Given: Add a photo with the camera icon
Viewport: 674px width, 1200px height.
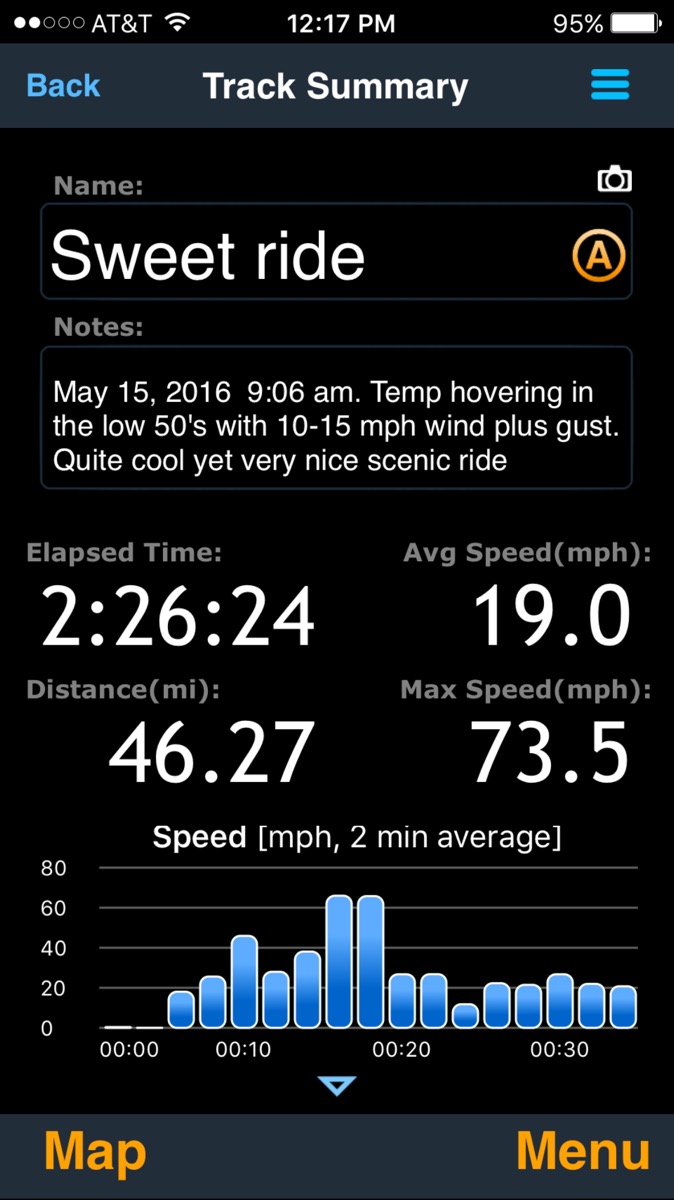Looking at the screenshot, I should 614,180.
